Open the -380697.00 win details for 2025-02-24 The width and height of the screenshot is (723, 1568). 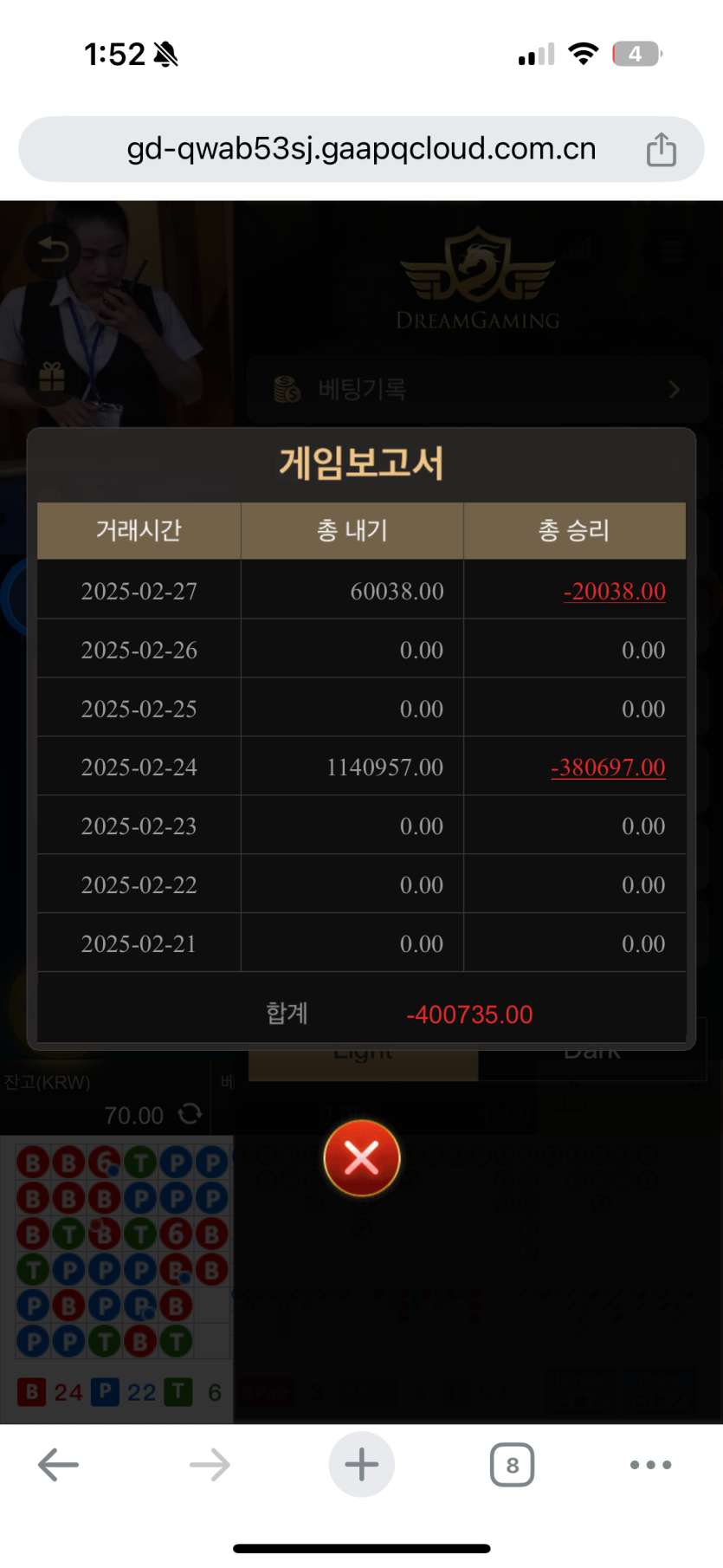[608, 768]
